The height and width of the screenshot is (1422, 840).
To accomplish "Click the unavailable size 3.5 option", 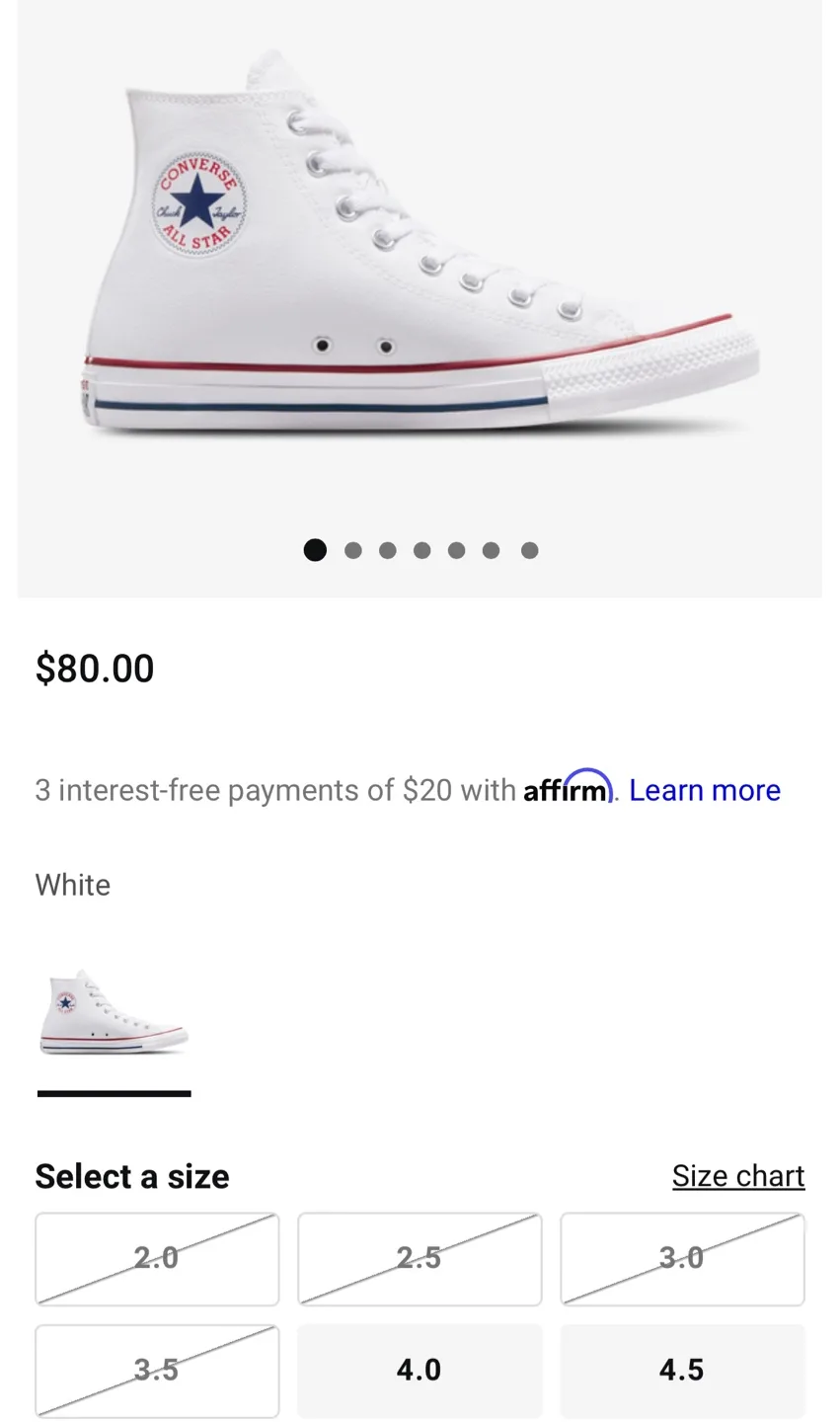I will click(x=157, y=1370).
